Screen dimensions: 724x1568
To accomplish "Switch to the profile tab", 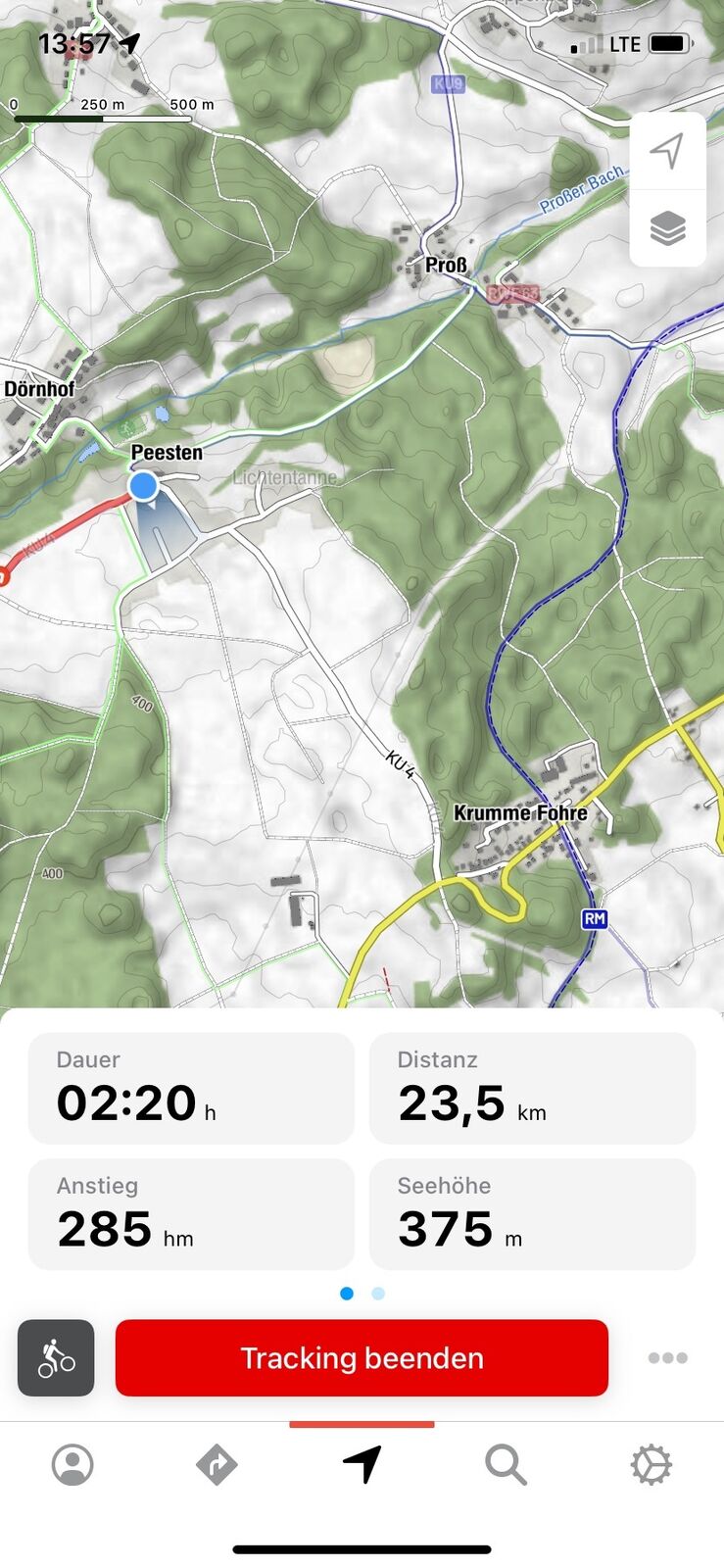I will point(72,1465).
